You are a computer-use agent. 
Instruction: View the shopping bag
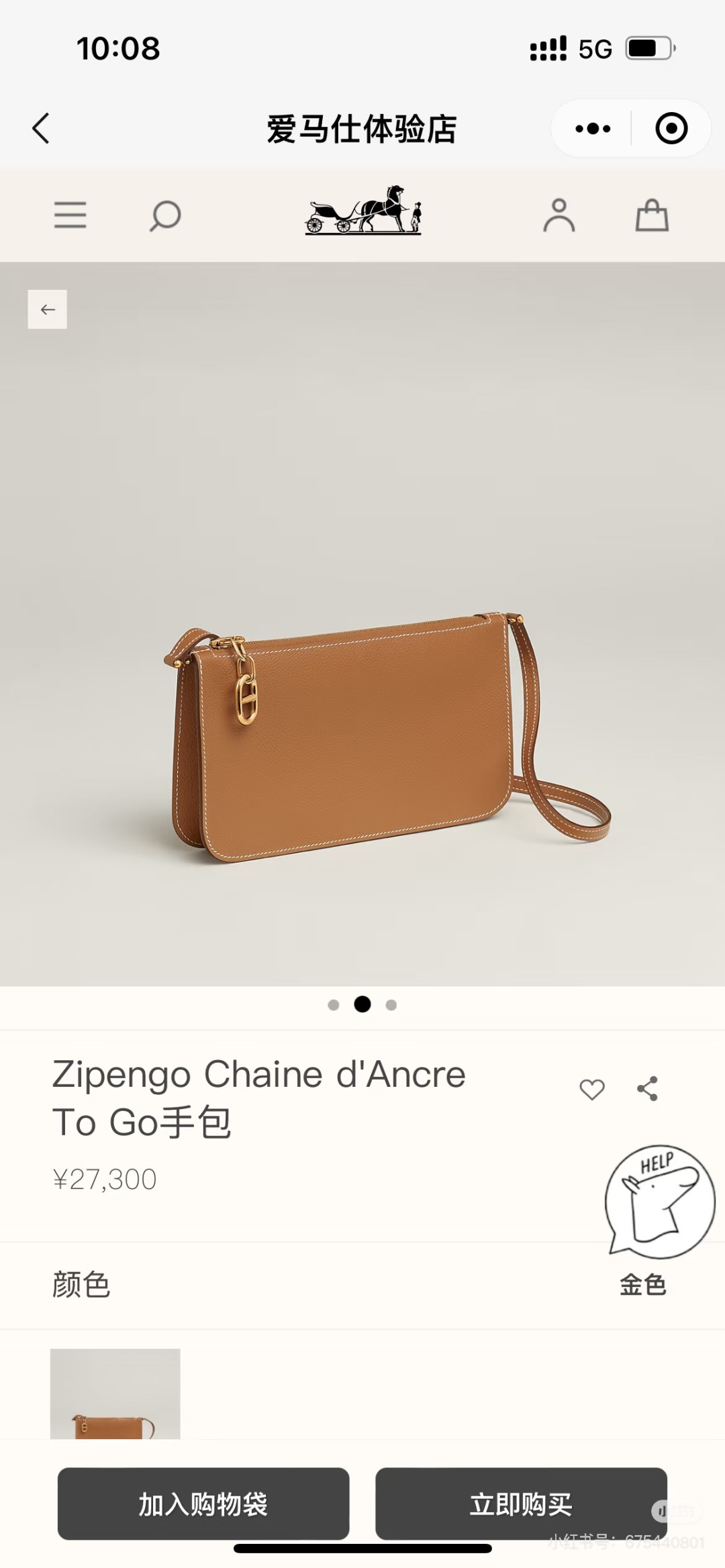coord(652,215)
